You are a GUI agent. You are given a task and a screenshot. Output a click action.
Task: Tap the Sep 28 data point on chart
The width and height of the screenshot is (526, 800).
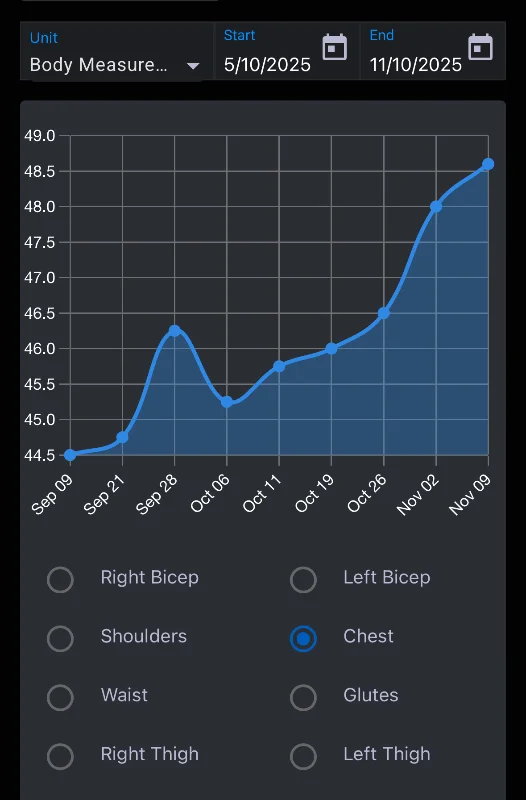coord(174,331)
